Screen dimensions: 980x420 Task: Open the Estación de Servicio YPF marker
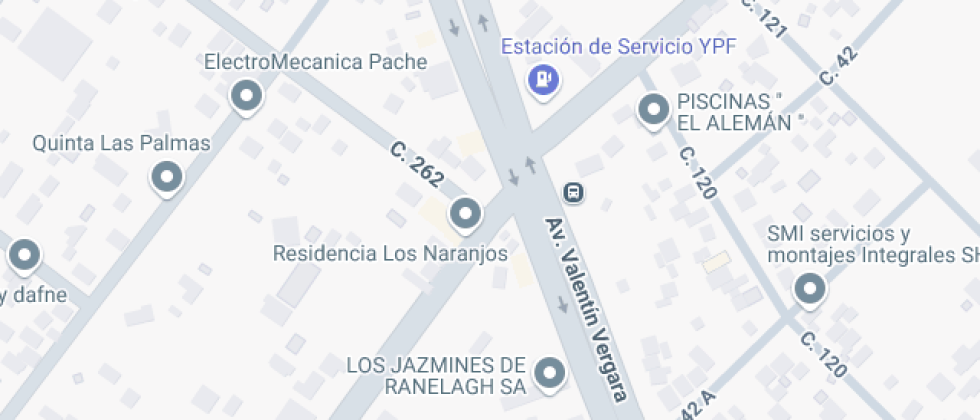click(x=543, y=79)
